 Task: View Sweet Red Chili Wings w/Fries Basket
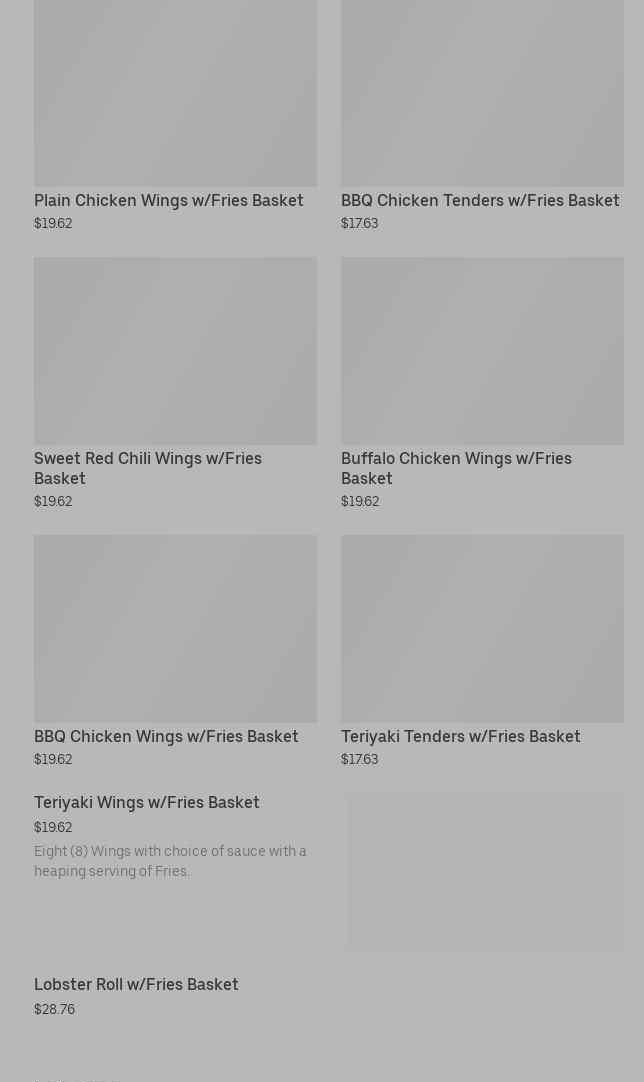[148, 468]
